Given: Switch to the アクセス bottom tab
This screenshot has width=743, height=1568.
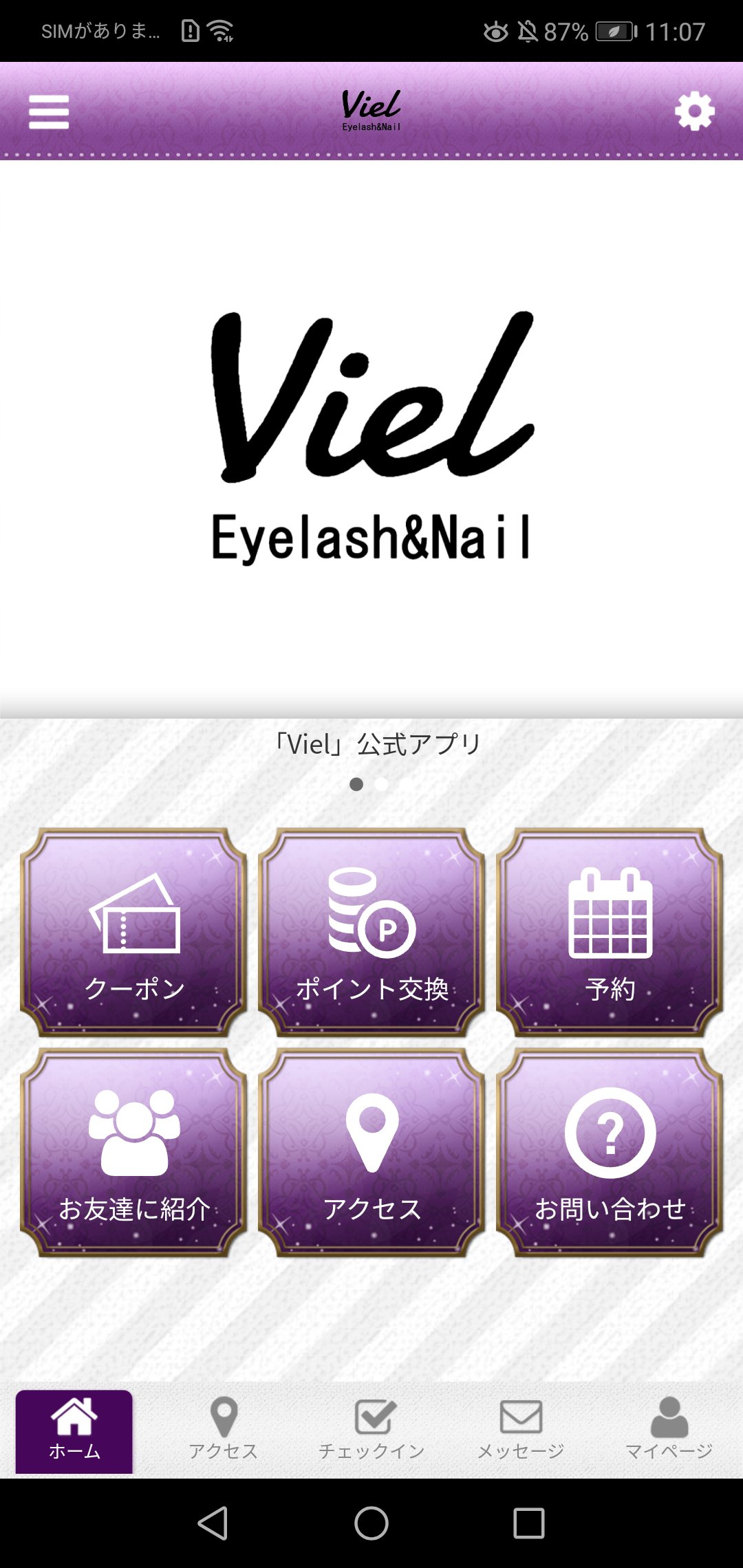Looking at the screenshot, I should (223, 1430).
